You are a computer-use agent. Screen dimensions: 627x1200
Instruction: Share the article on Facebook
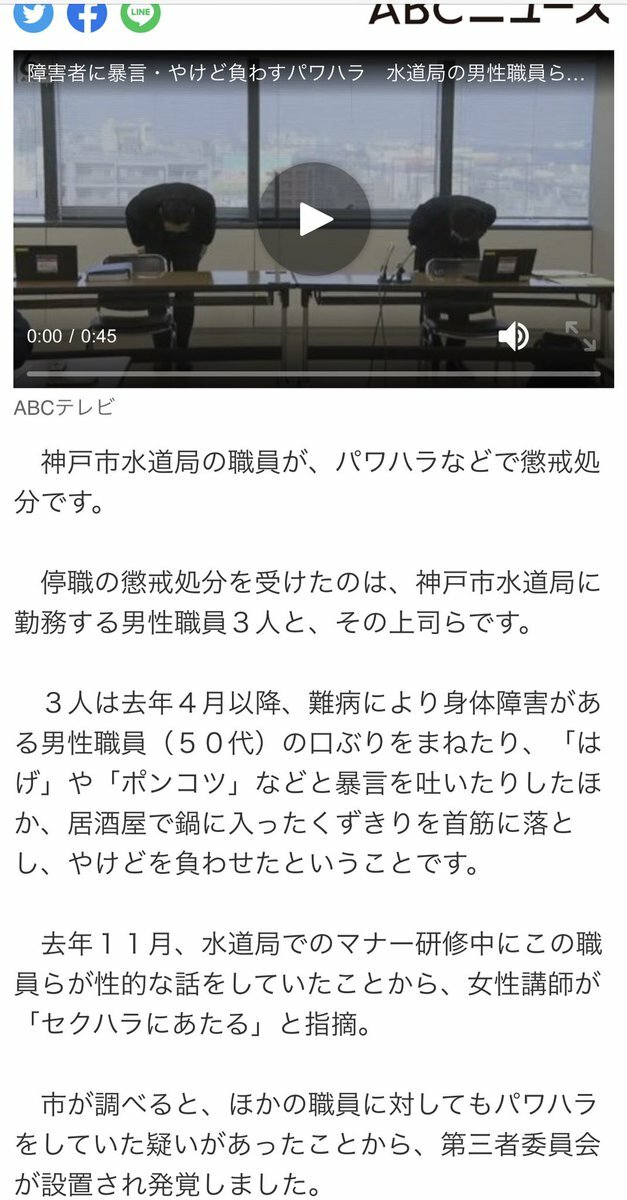pos(87,12)
